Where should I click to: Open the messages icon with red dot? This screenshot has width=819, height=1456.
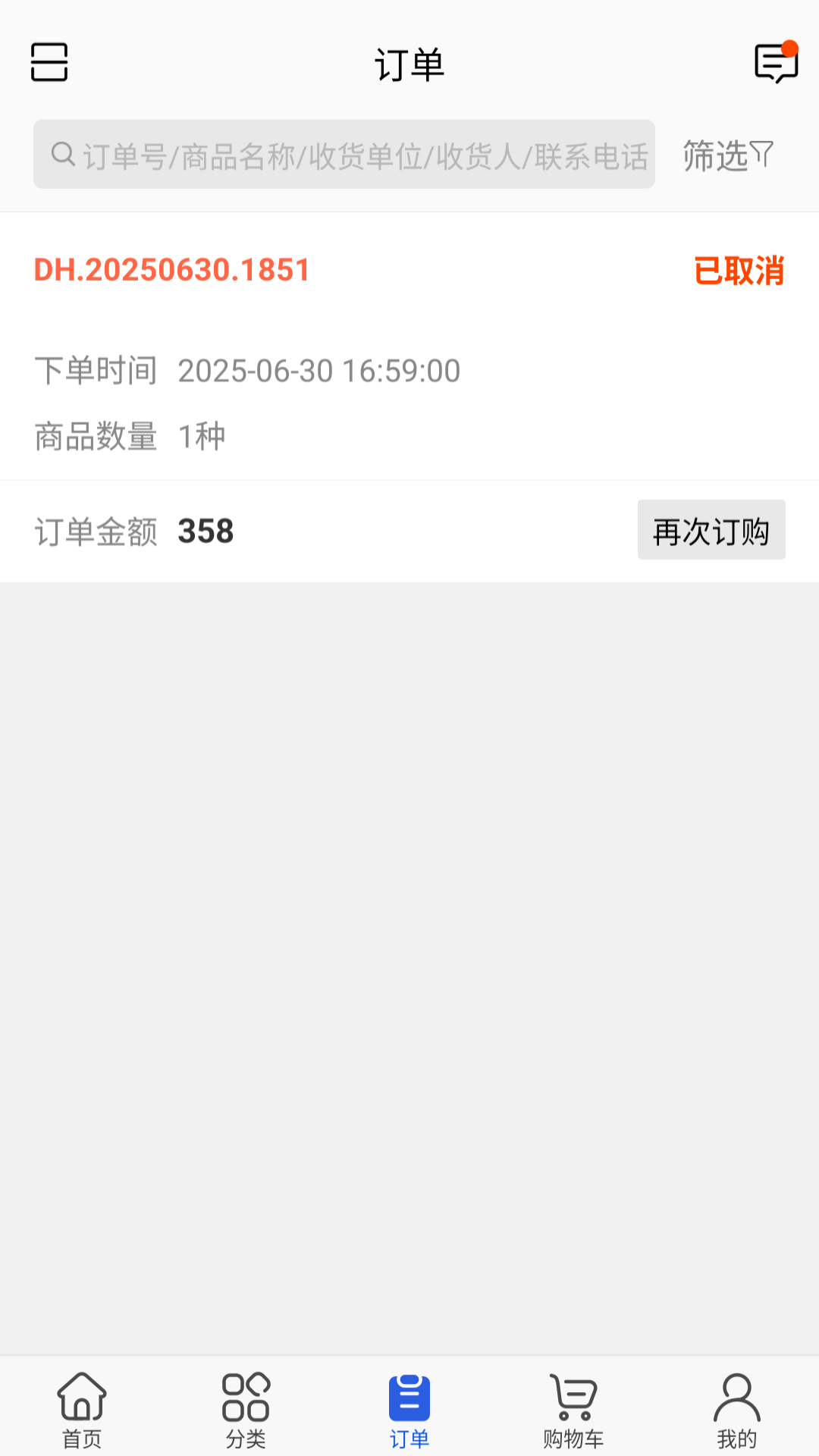[x=776, y=62]
